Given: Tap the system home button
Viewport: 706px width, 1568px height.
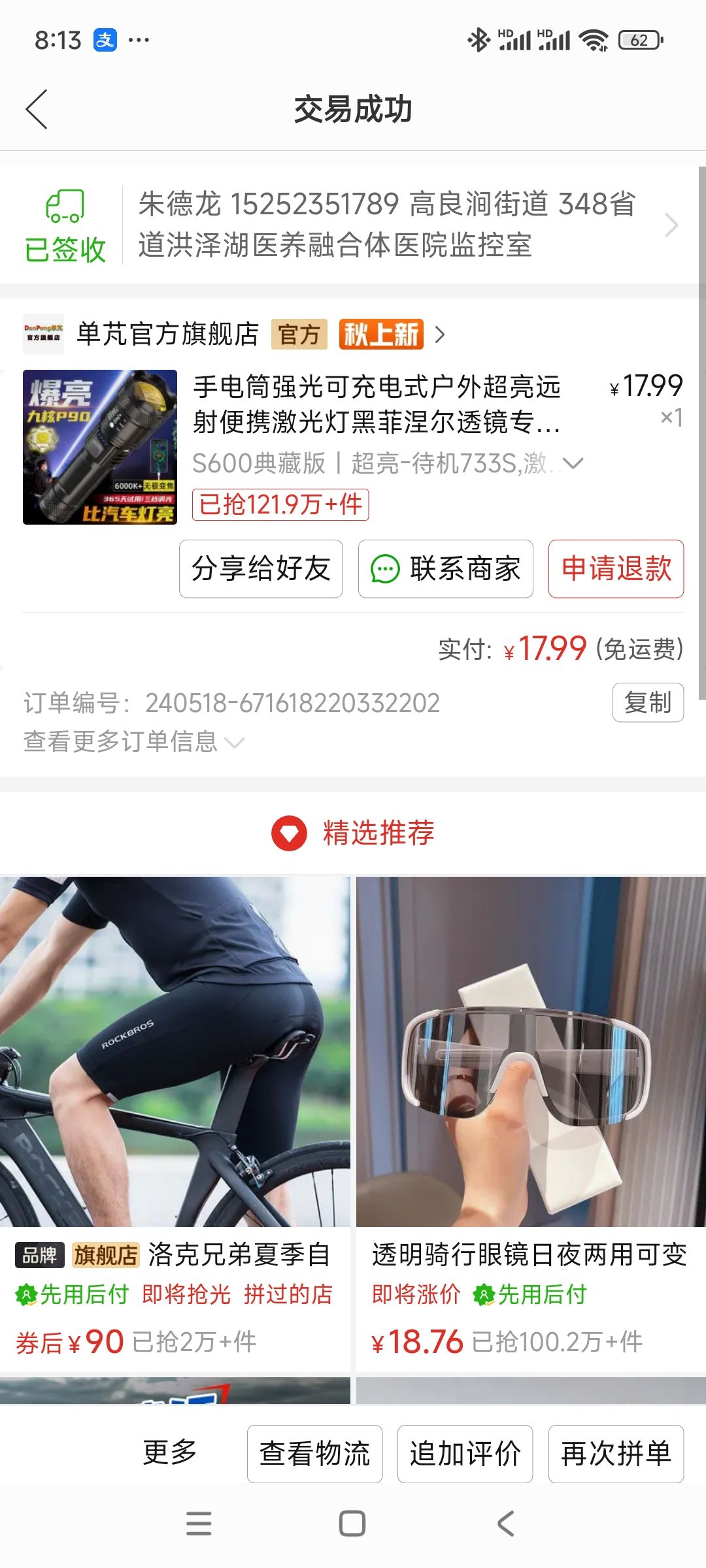Looking at the screenshot, I should click(352, 1524).
